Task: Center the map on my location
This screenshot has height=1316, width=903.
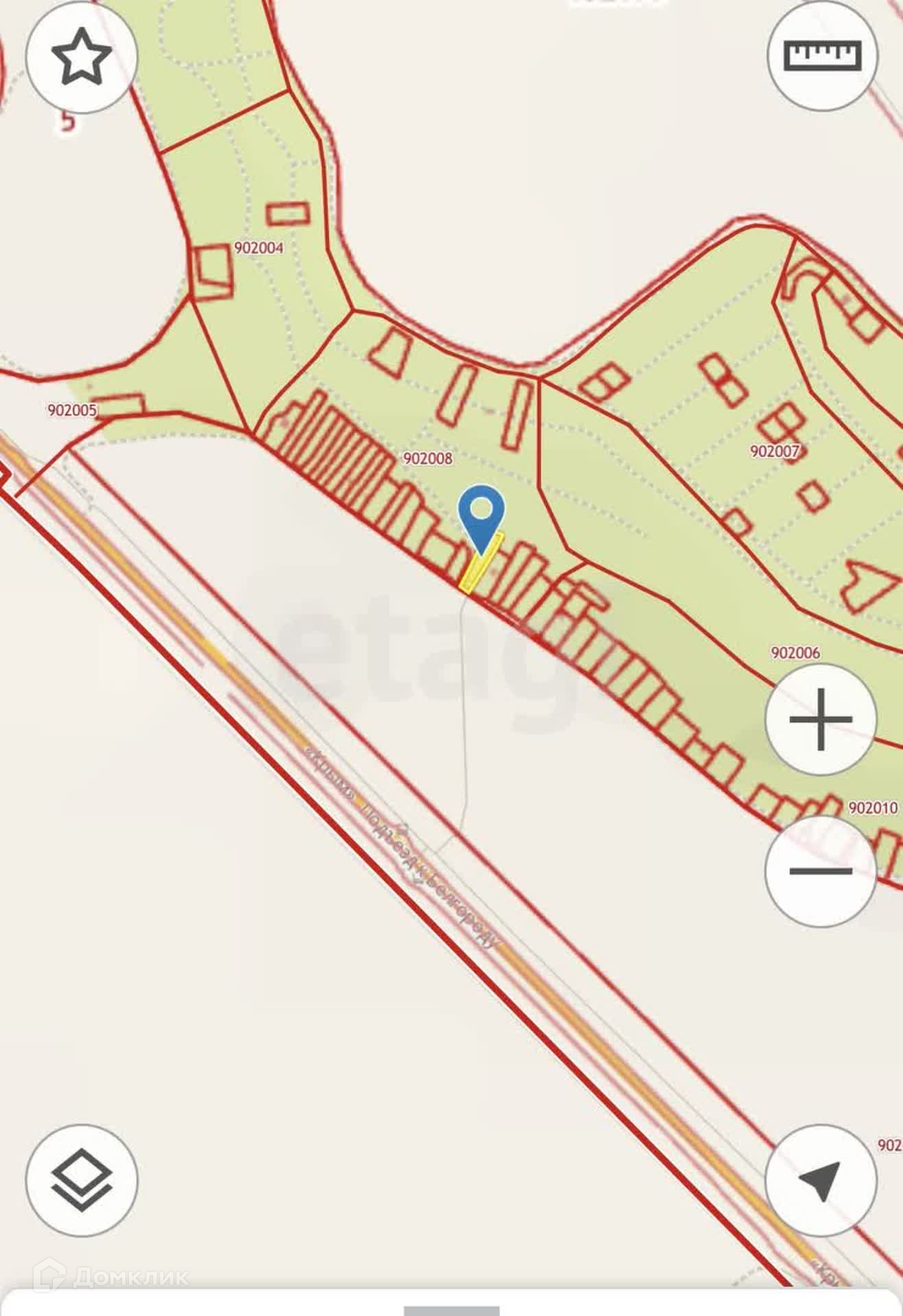Action: 821,1180
